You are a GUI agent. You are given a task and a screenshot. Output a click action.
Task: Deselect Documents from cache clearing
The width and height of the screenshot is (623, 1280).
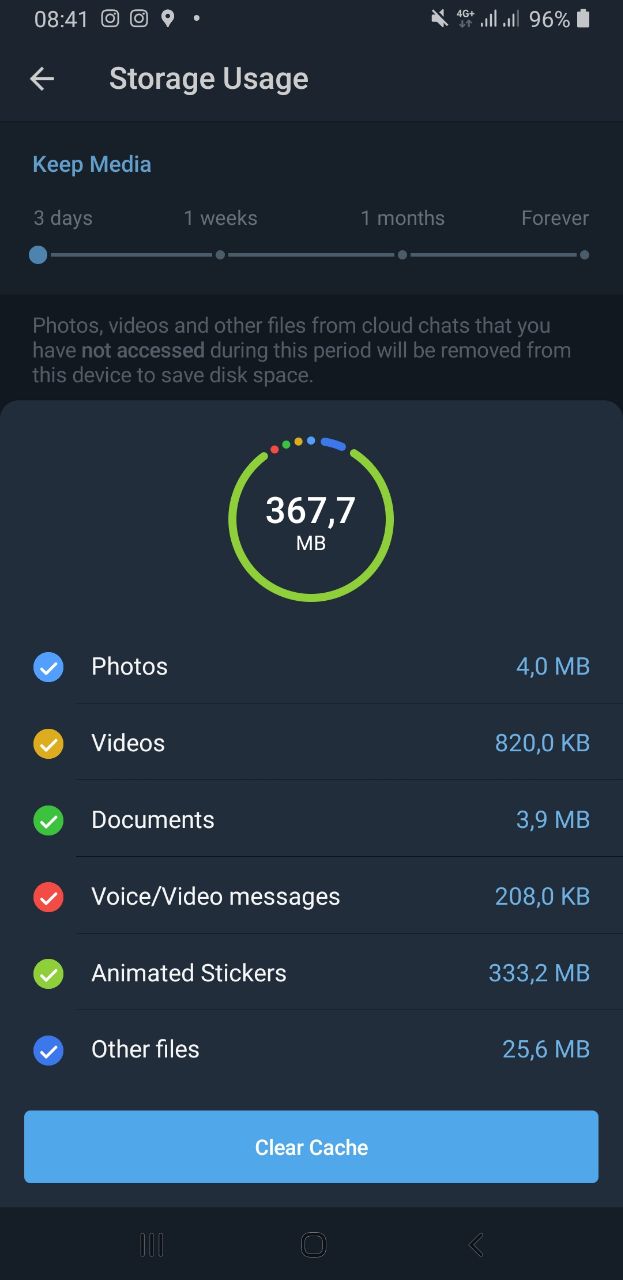[48, 820]
